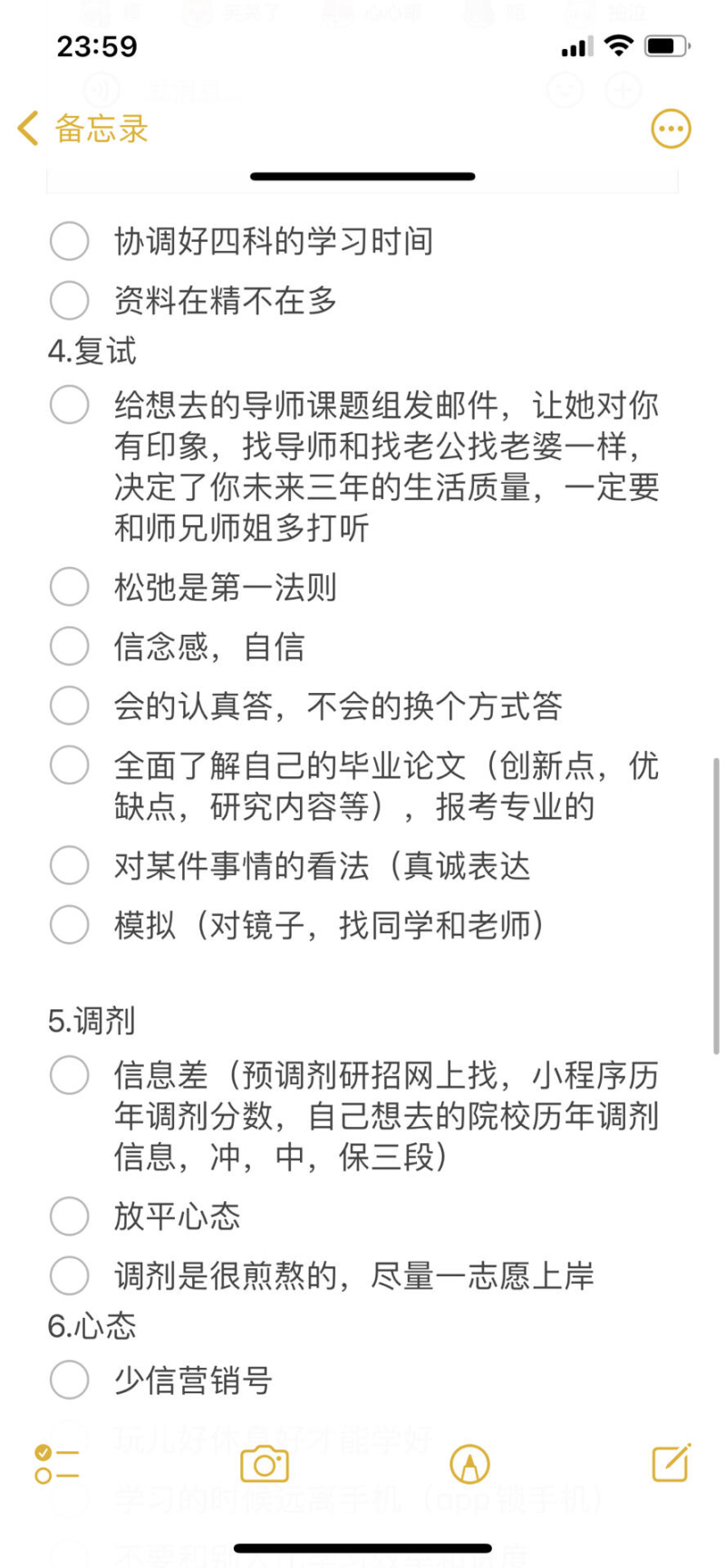Screen dimensions: 725x1568
Task: Check off 调剂是很煎熬的 item
Action: coord(70,1276)
